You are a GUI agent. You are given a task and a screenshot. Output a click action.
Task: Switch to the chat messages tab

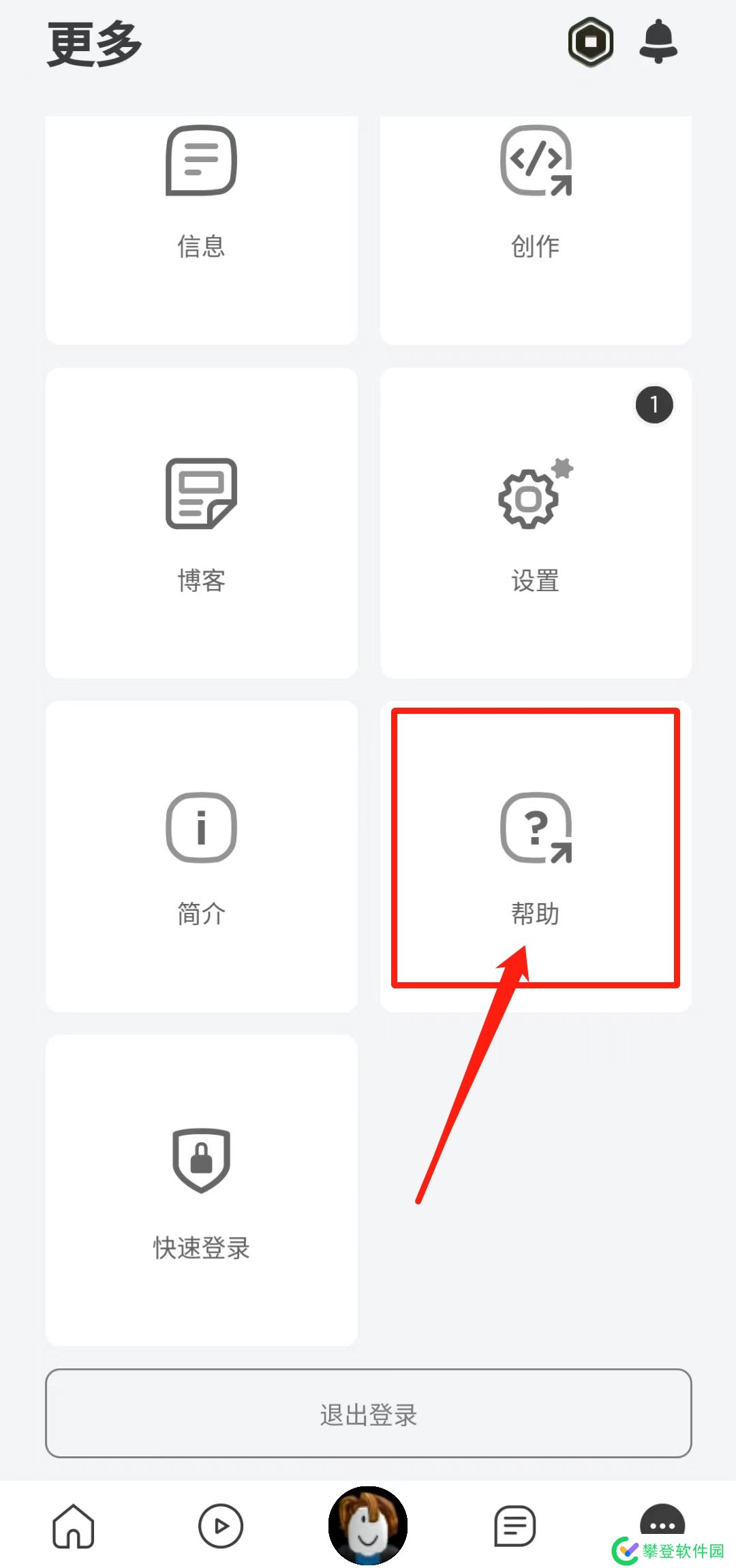point(515,1526)
